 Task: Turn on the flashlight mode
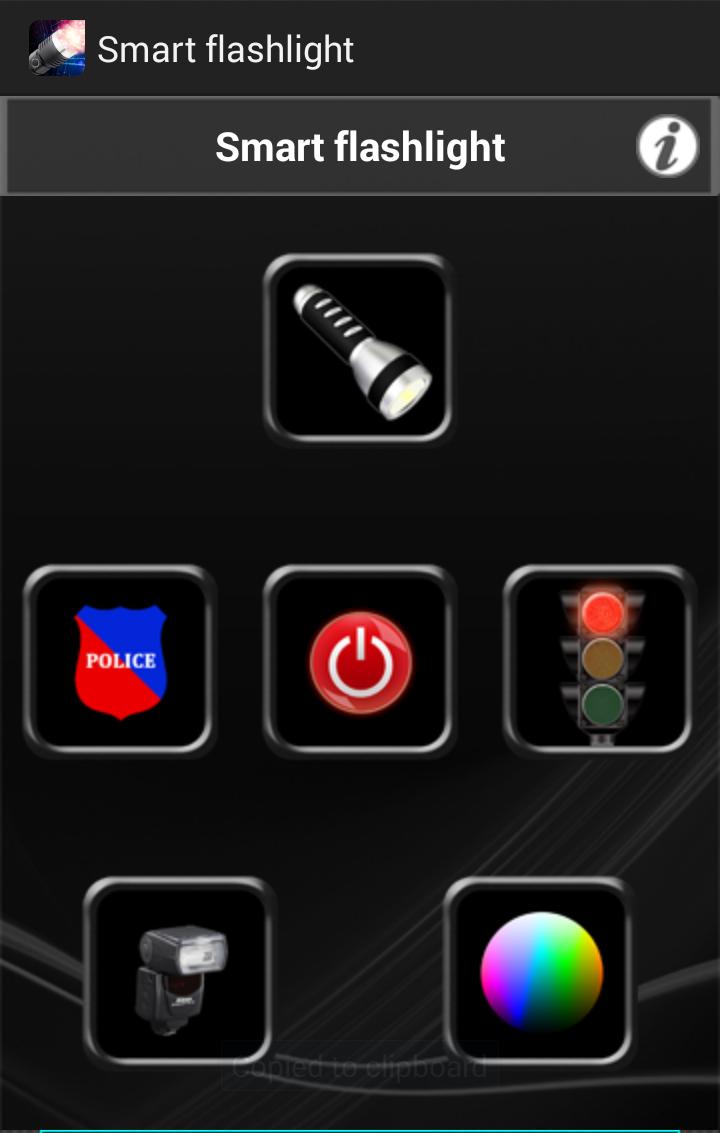[358, 348]
